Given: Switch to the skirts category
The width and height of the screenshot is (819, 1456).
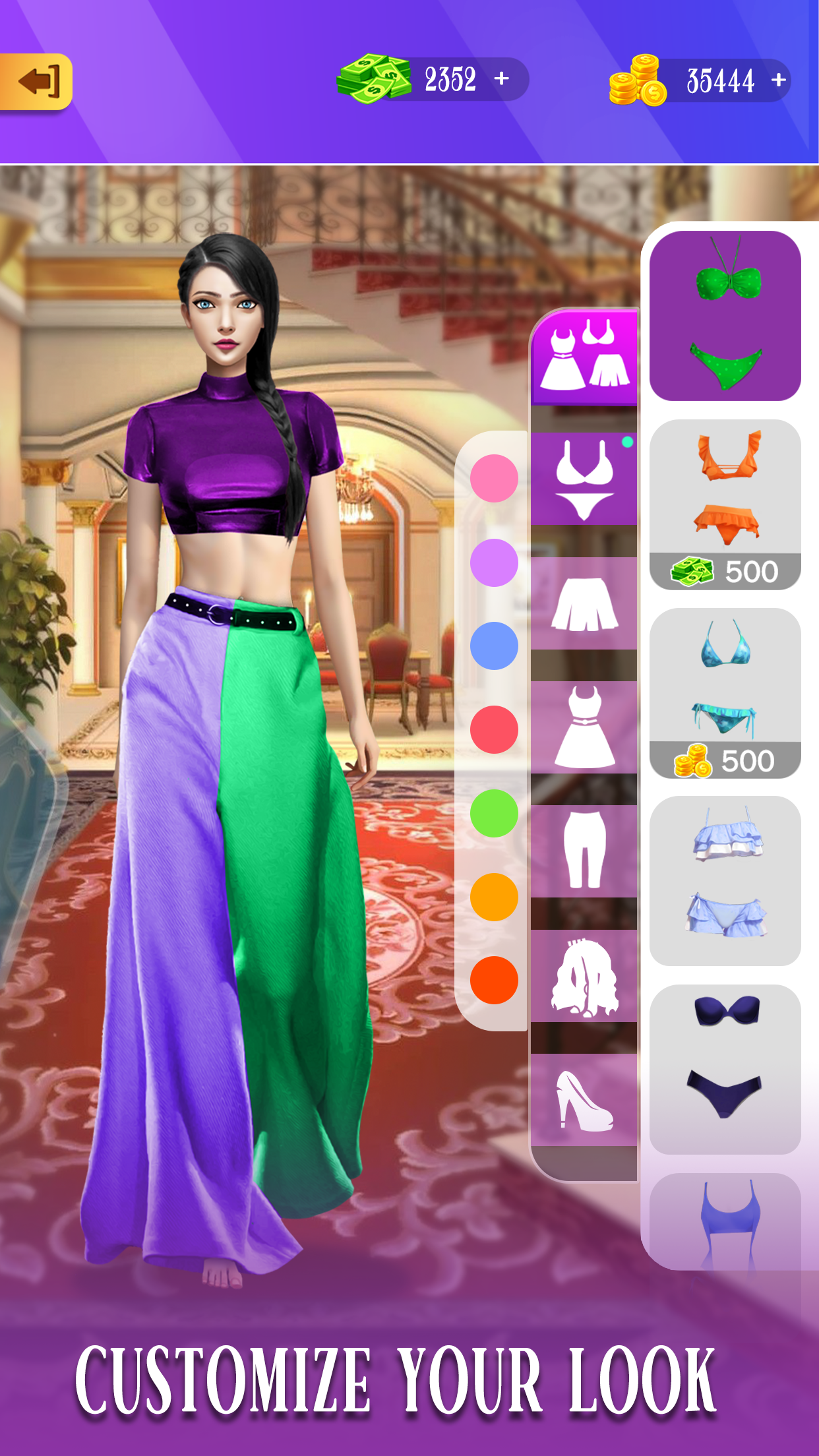Looking at the screenshot, I should coord(585,604).
